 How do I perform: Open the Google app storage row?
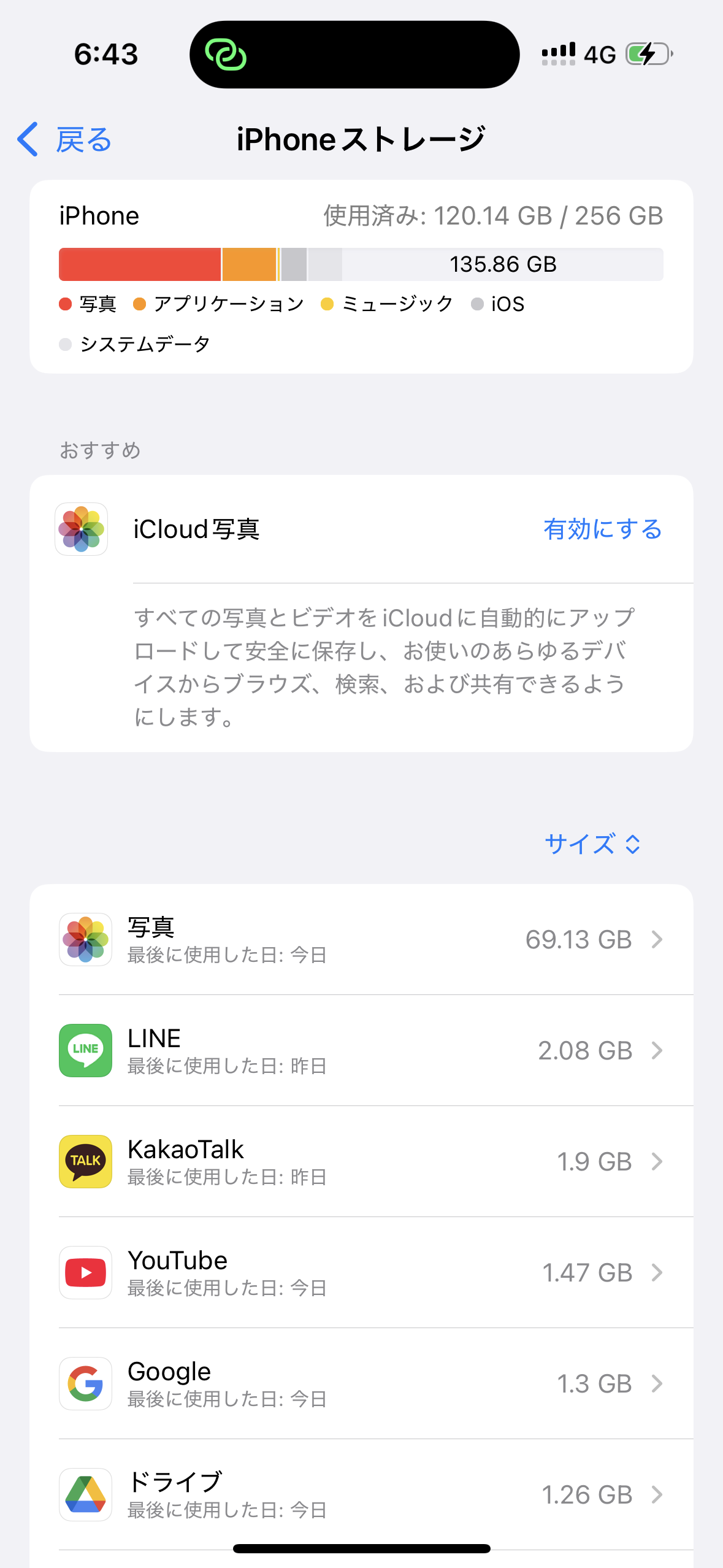pyautogui.click(x=361, y=1384)
